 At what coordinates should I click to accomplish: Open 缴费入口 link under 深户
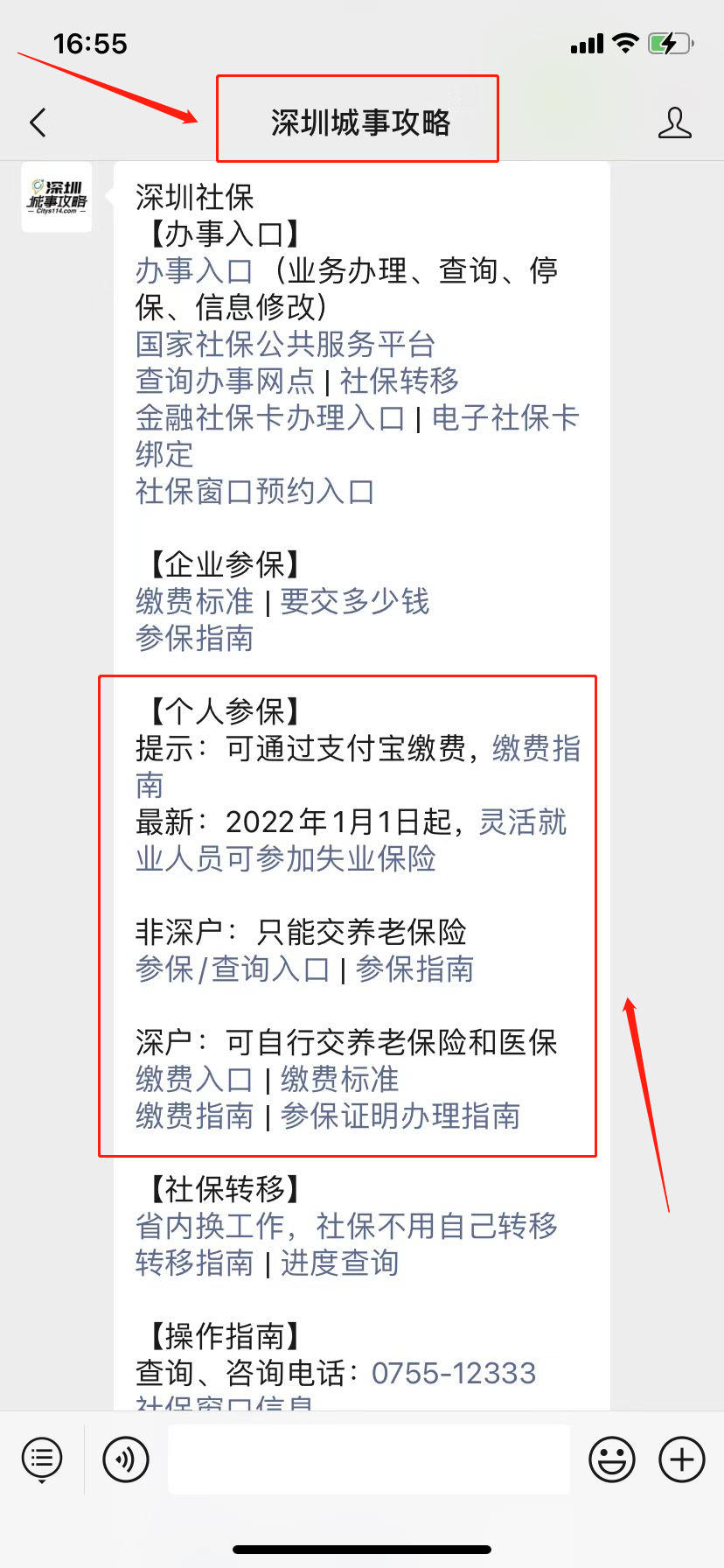[194, 1079]
